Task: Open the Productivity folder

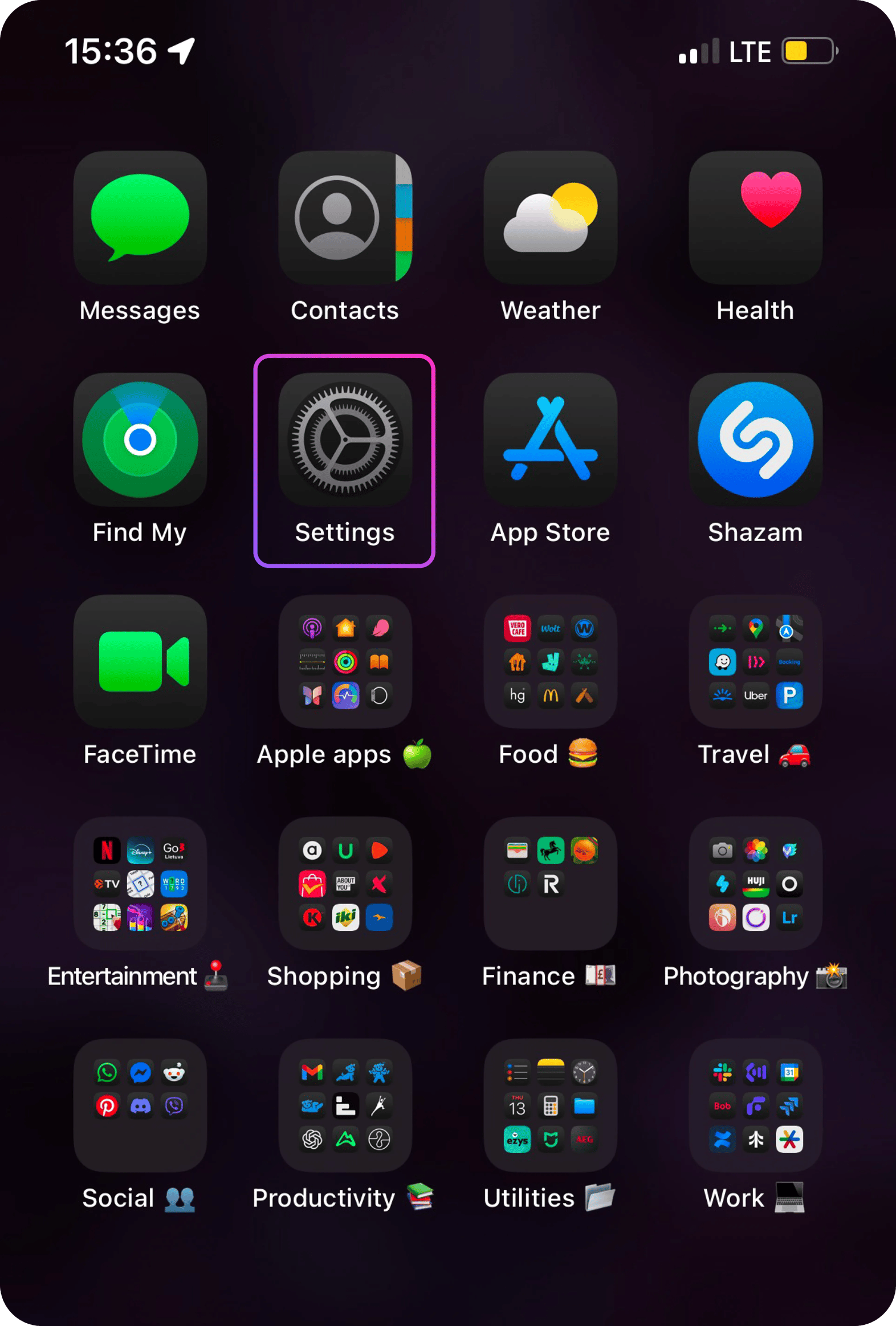Action: point(344,1105)
